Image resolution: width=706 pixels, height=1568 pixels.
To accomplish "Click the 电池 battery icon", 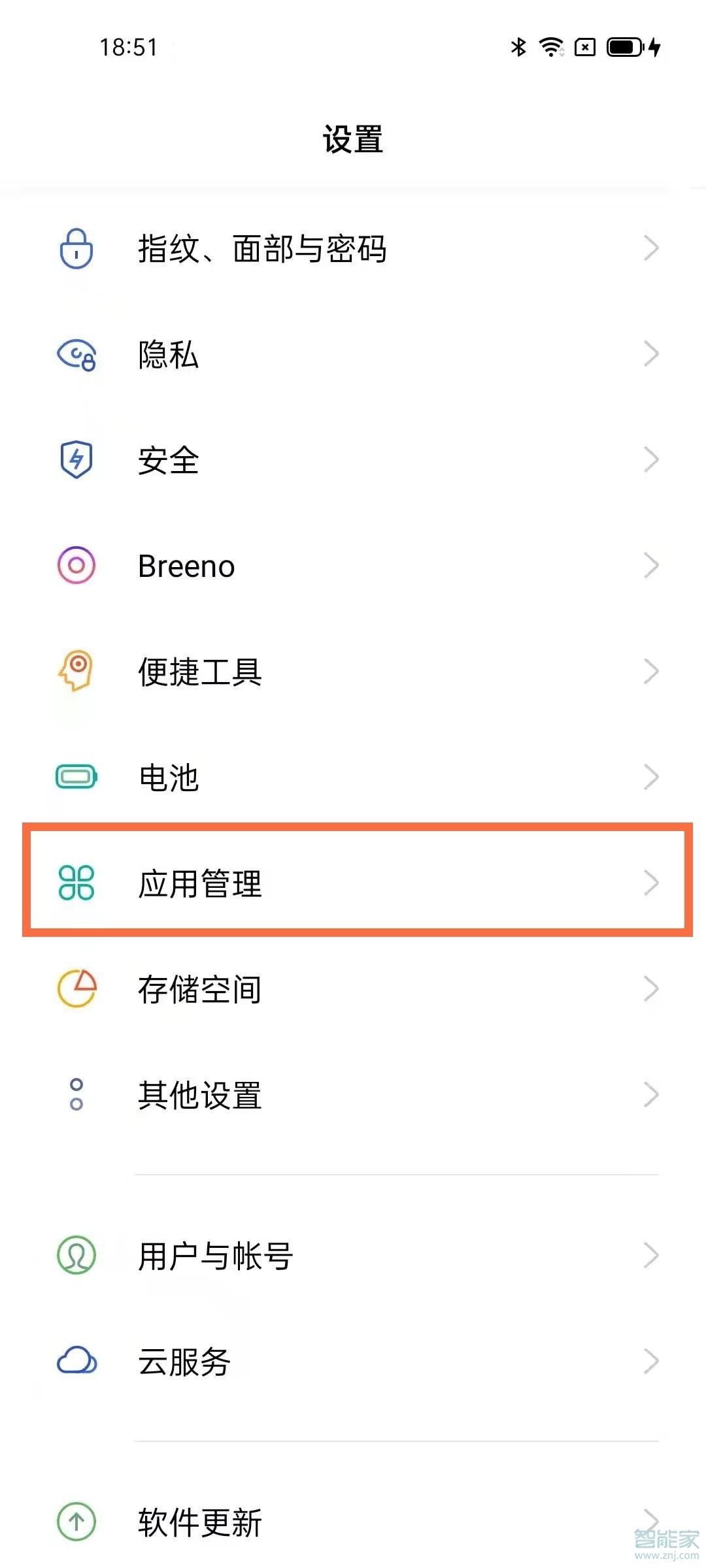I will [x=75, y=777].
